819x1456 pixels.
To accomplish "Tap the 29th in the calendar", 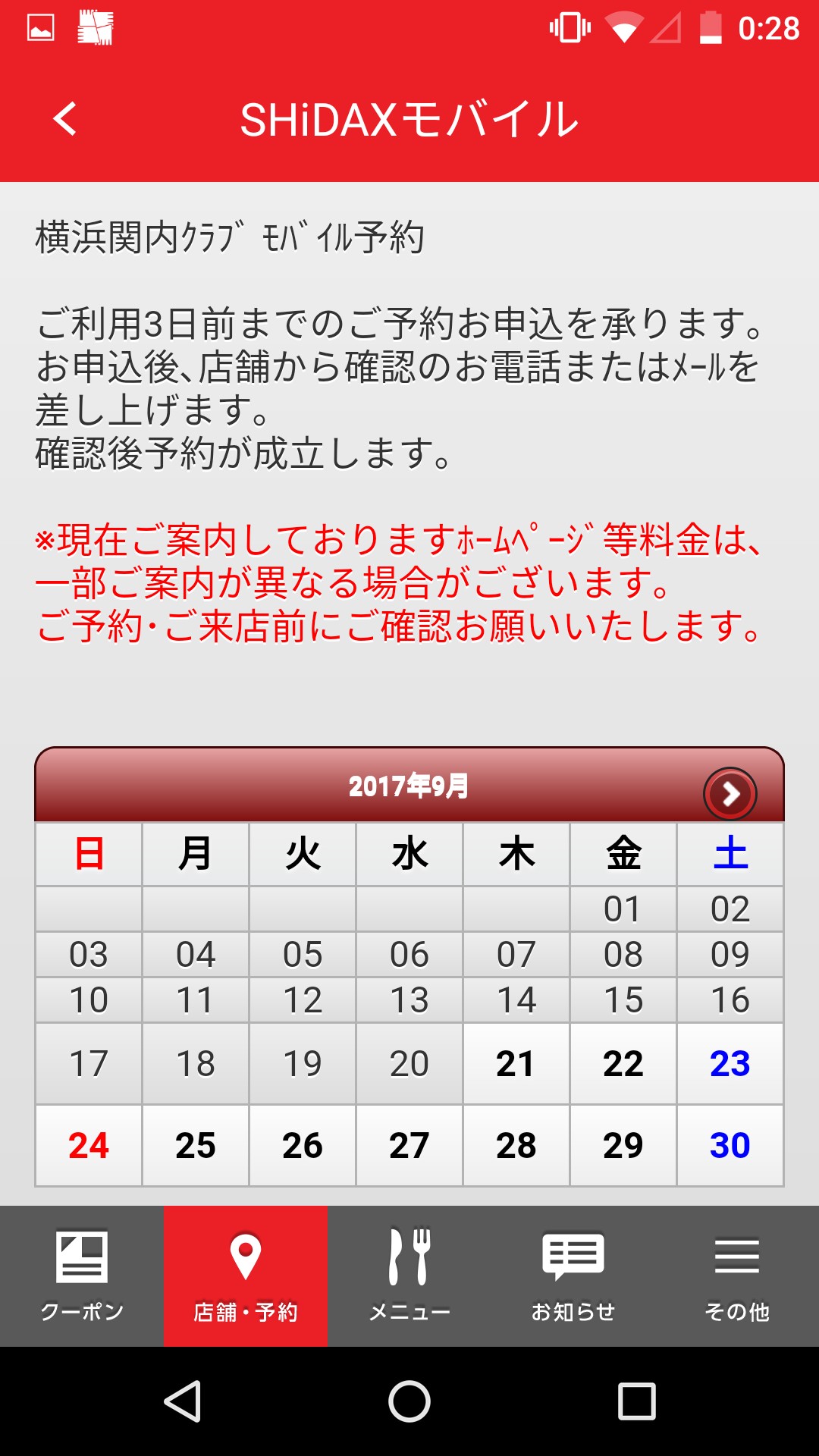I will point(623,1145).
